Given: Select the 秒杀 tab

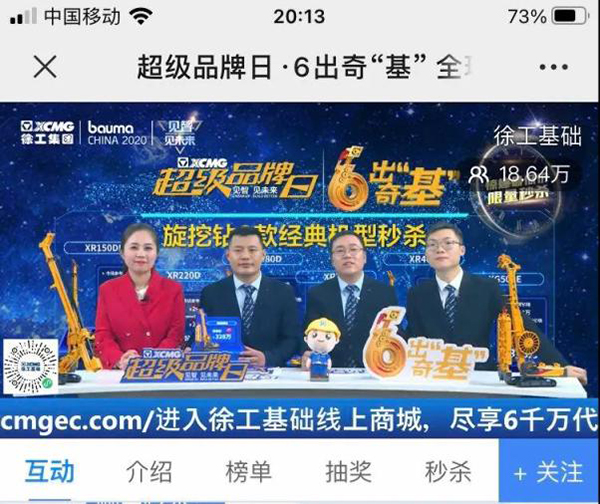Looking at the screenshot, I should tap(447, 471).
